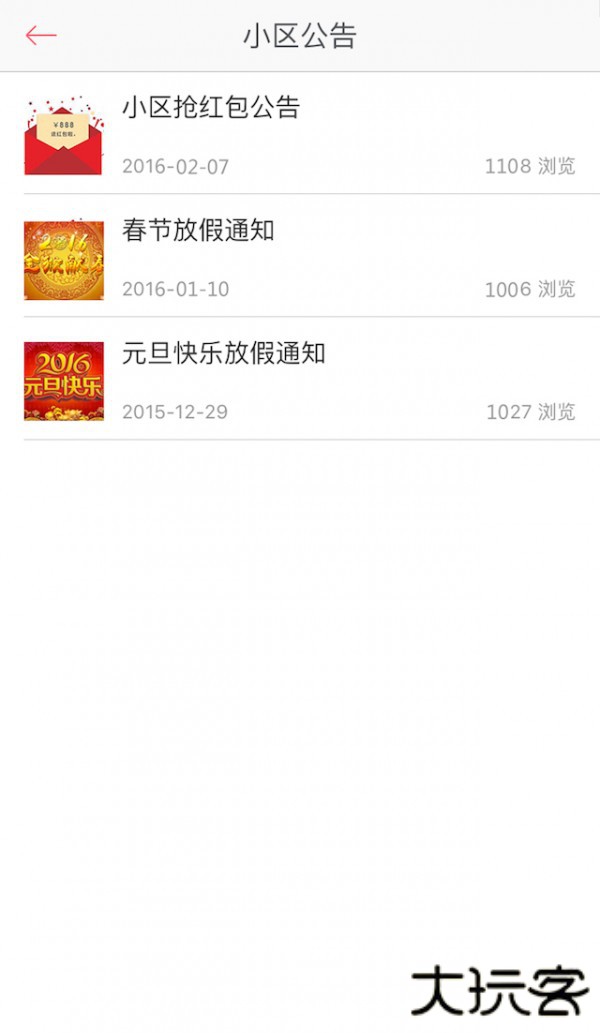Go back using the red arrow
The image size is (600, 1033).
[40, 36]
